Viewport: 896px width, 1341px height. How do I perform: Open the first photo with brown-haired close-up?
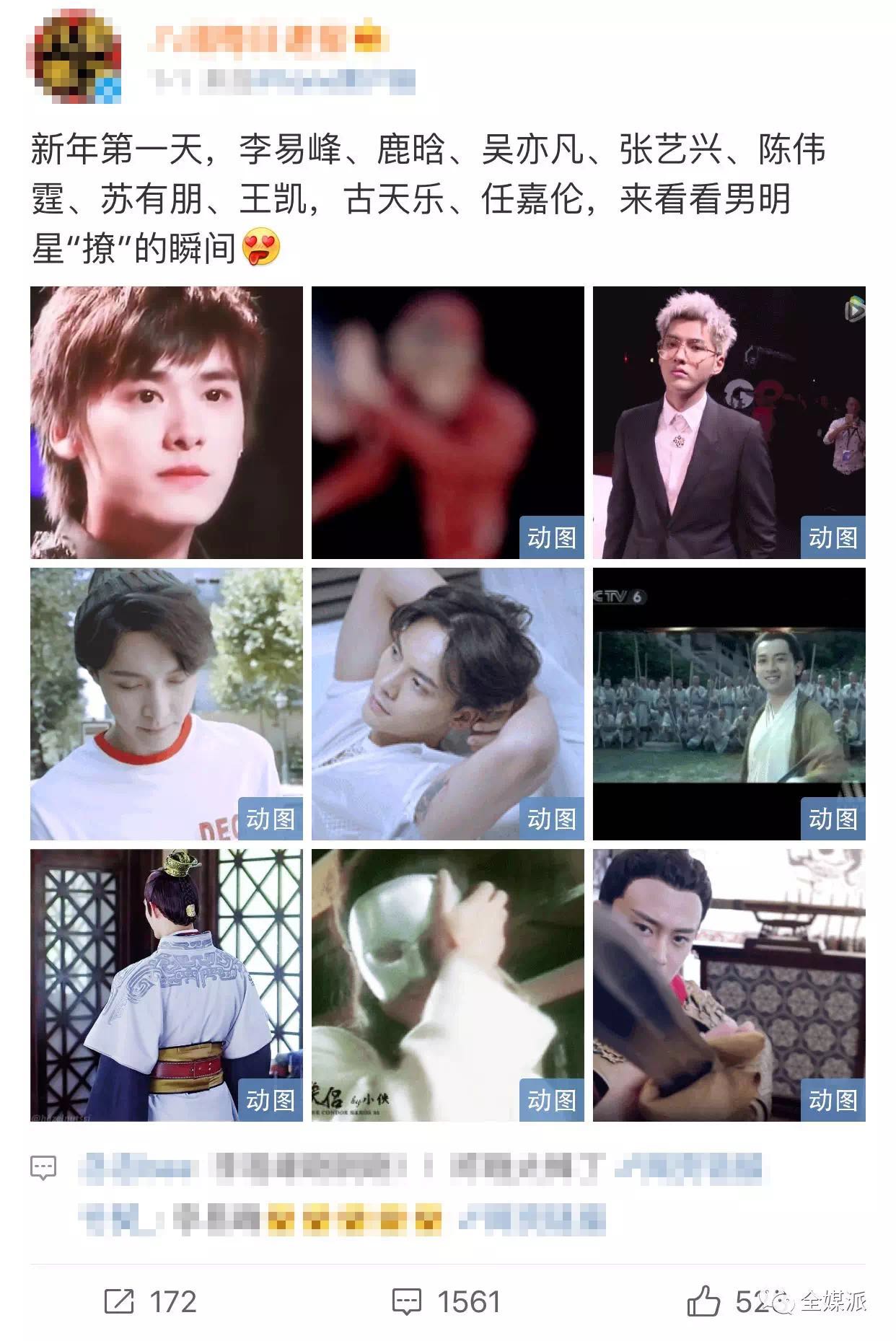click(167, 423)
